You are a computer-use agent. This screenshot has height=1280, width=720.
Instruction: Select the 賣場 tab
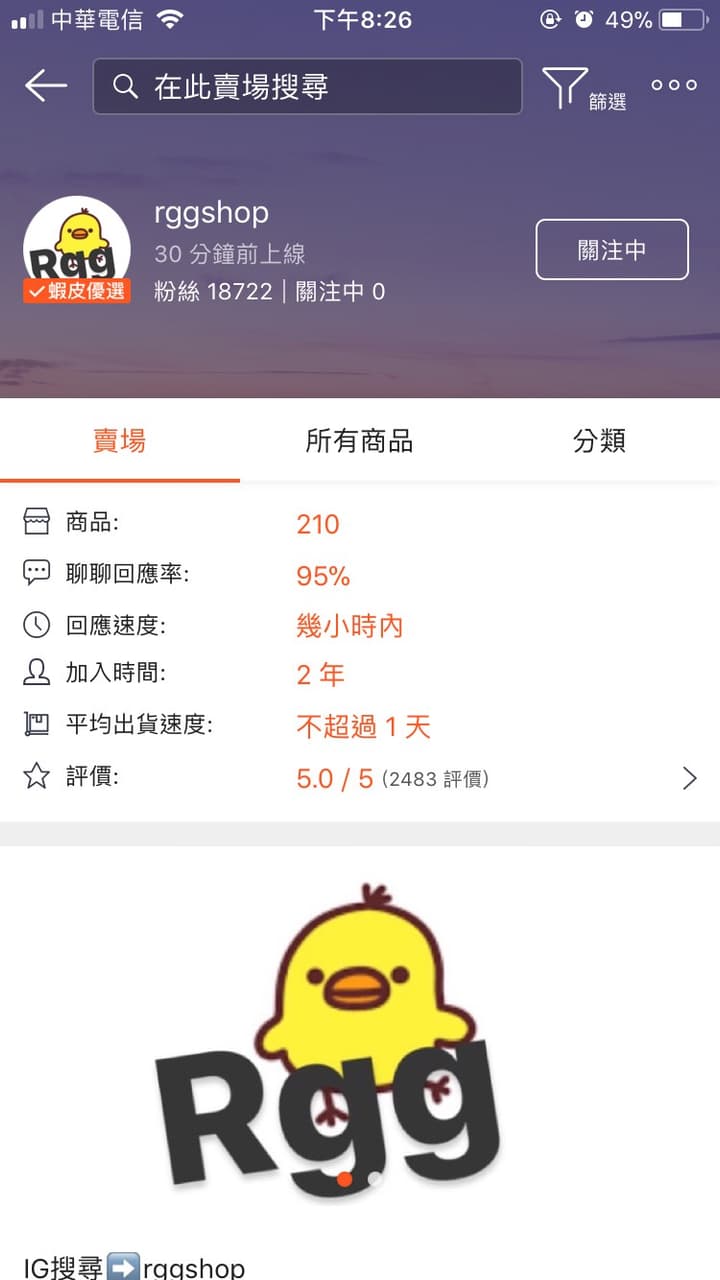[120, 441]
